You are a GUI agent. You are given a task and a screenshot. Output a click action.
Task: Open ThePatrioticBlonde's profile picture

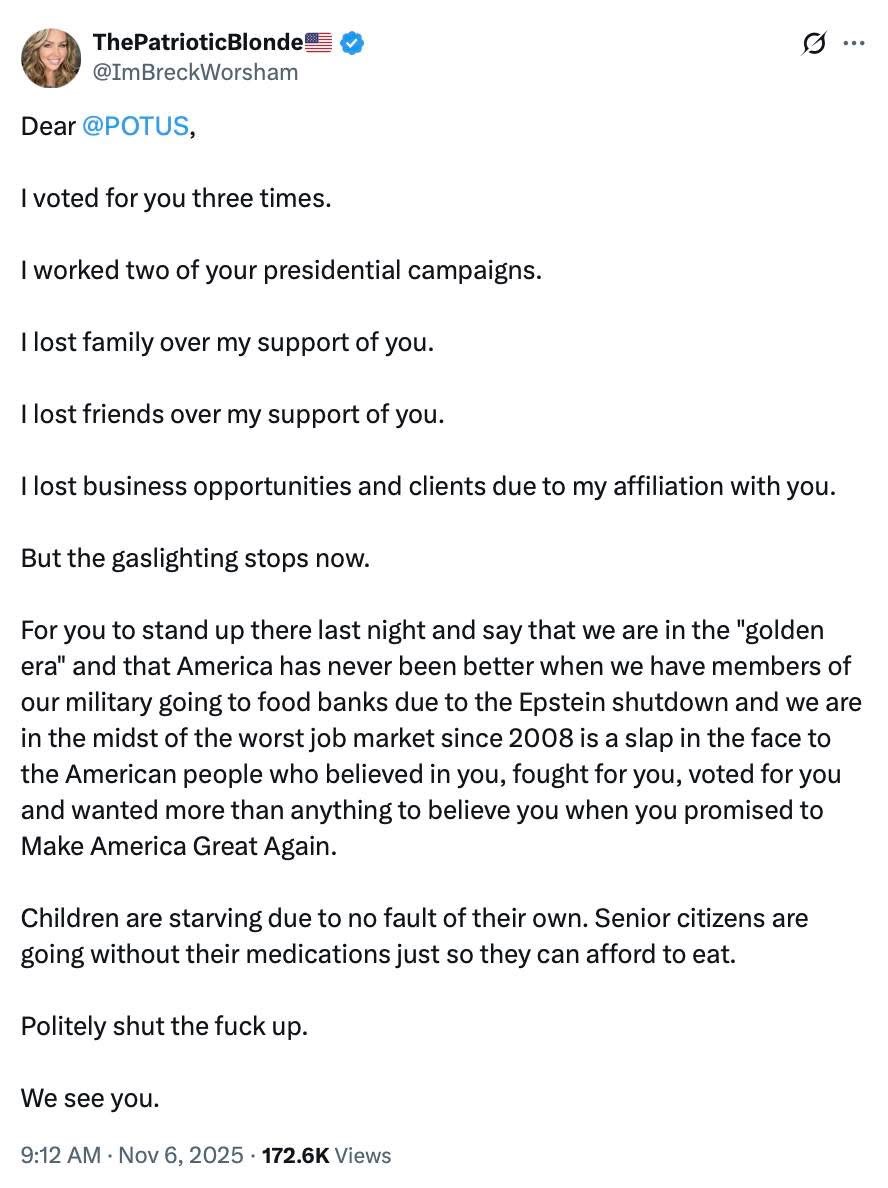50,57
